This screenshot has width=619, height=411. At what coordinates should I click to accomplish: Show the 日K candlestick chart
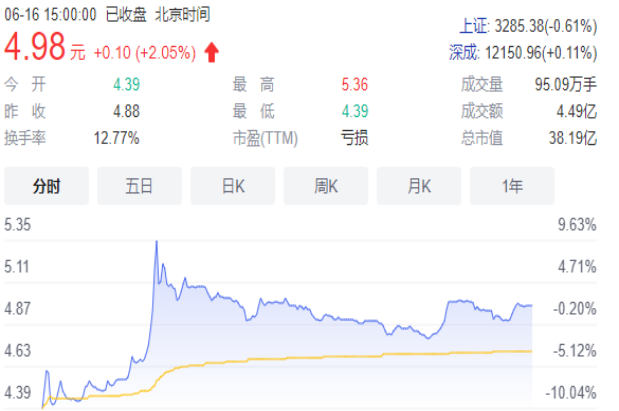click(233, 186)
